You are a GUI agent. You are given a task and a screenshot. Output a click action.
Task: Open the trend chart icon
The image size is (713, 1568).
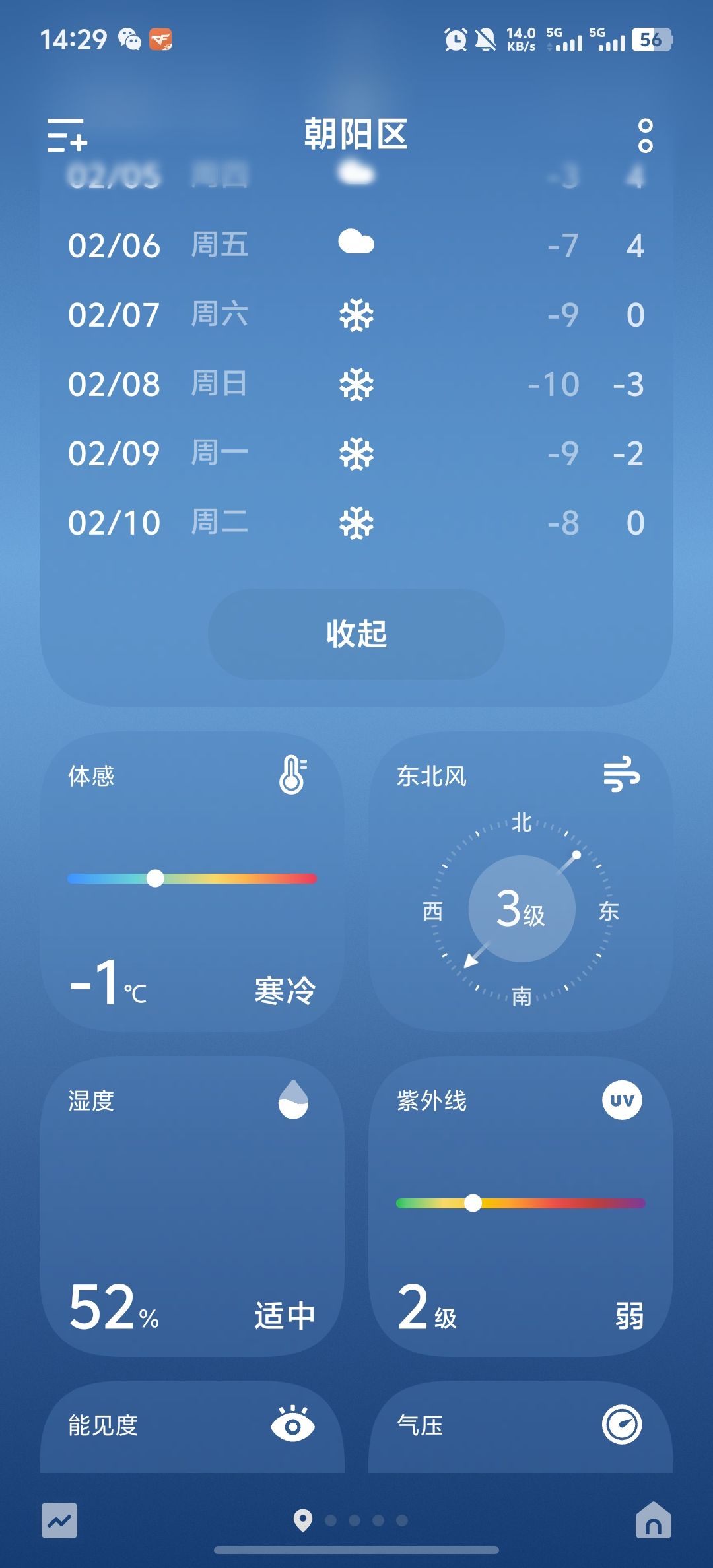click(x=59, y=1520)
